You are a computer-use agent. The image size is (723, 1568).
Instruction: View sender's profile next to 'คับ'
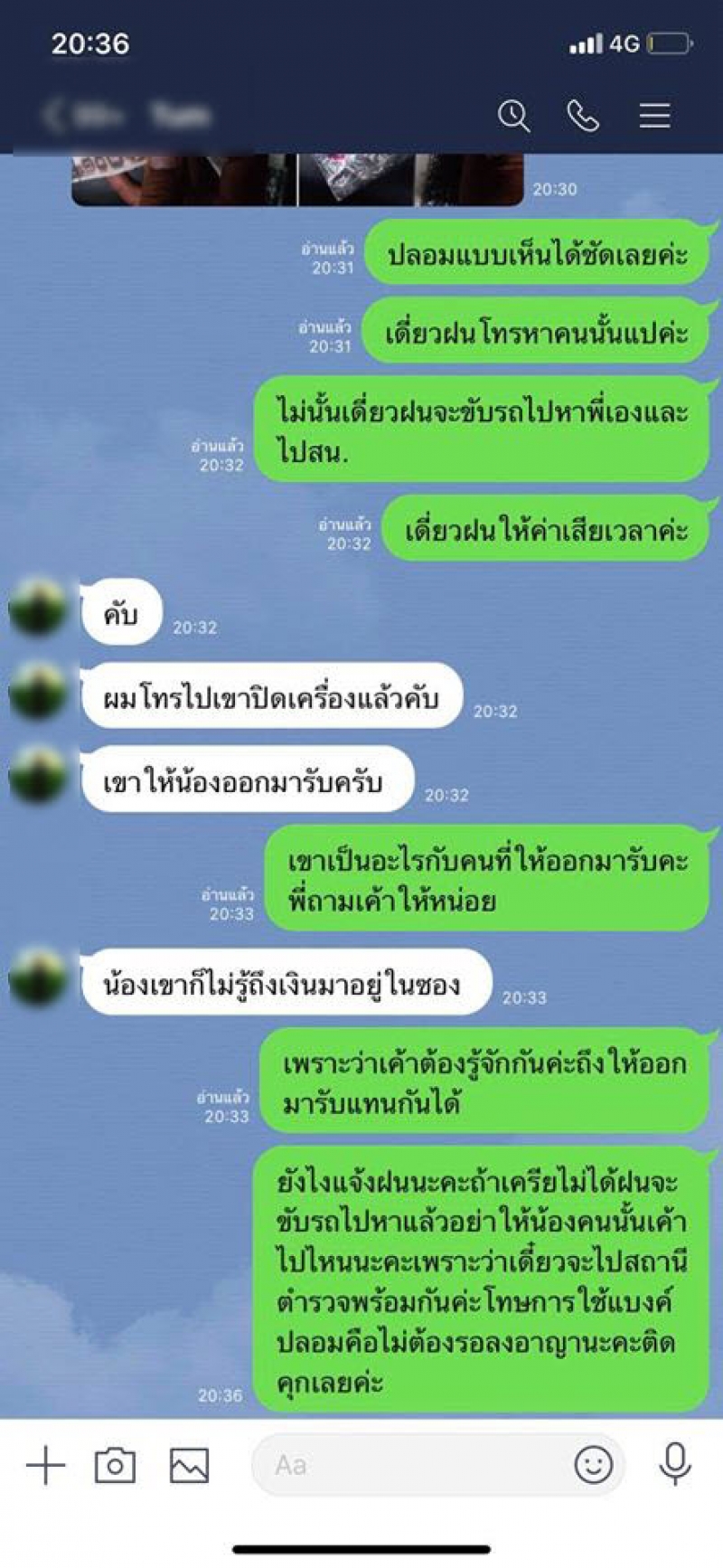pos(38,608)
